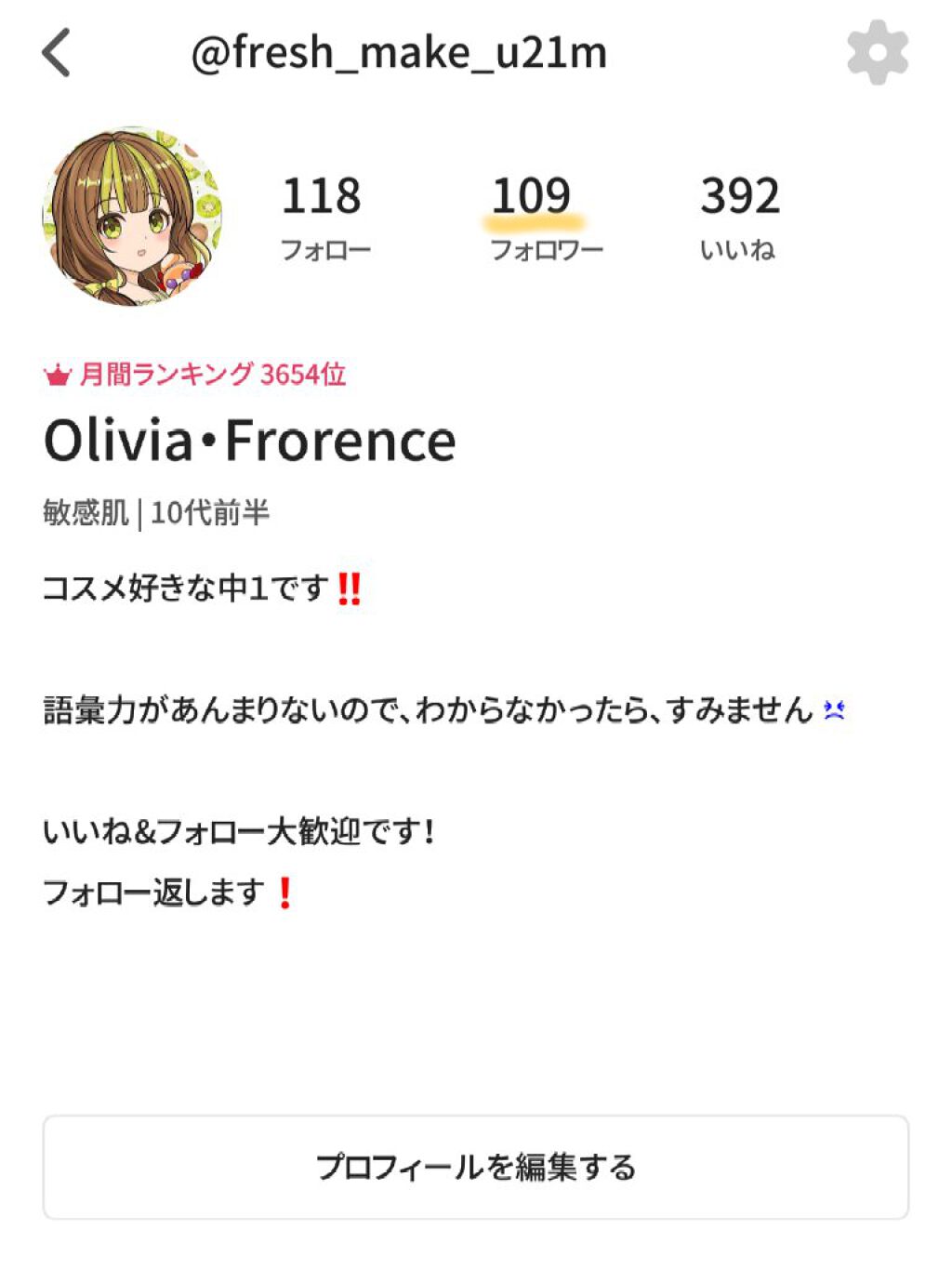The width and height of the screenshot is (952, 1269).
Task: Tap the フォロー count showing 118
Action: [x=325, y=214]
